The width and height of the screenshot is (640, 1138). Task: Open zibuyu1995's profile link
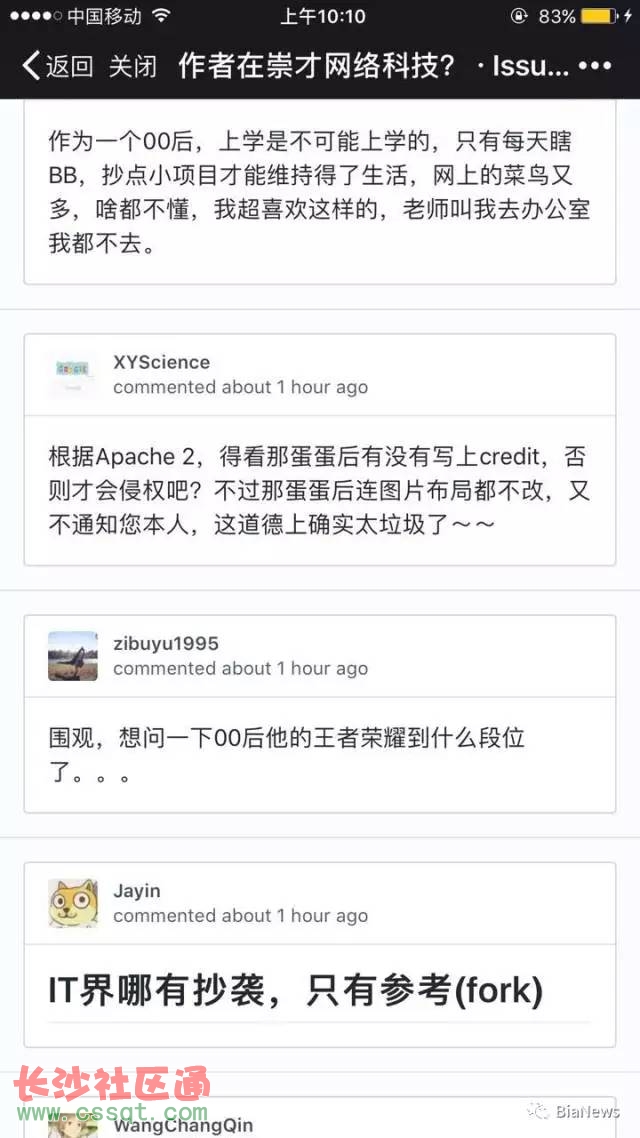[165, 643]
